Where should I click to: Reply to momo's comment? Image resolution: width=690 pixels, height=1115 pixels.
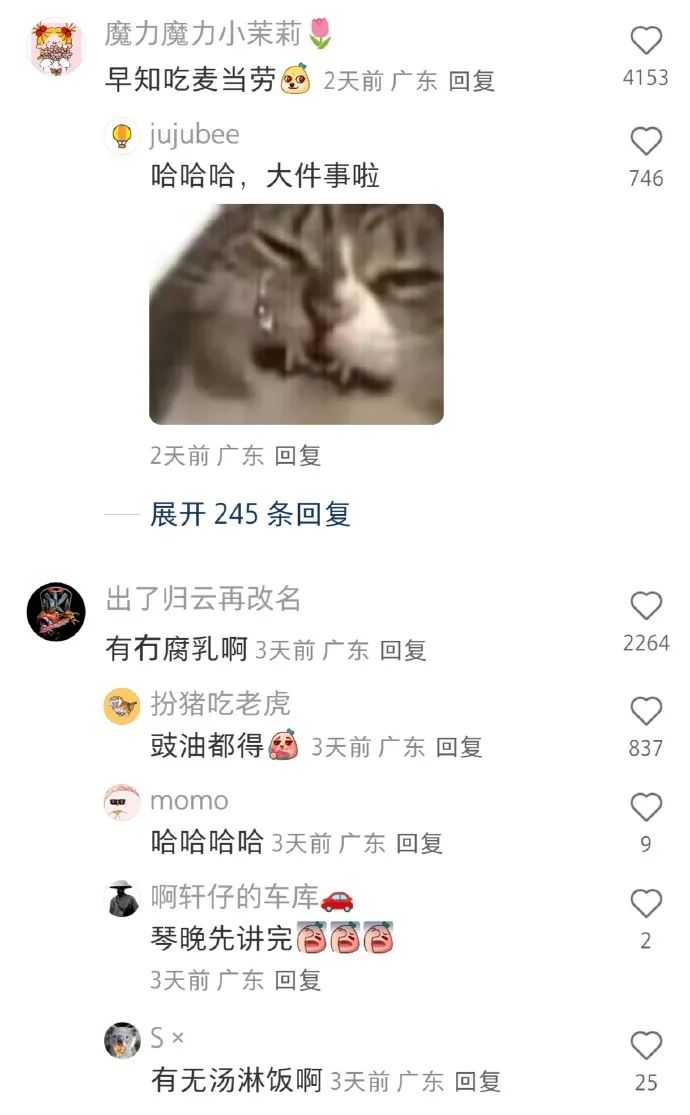coord(419,843)
